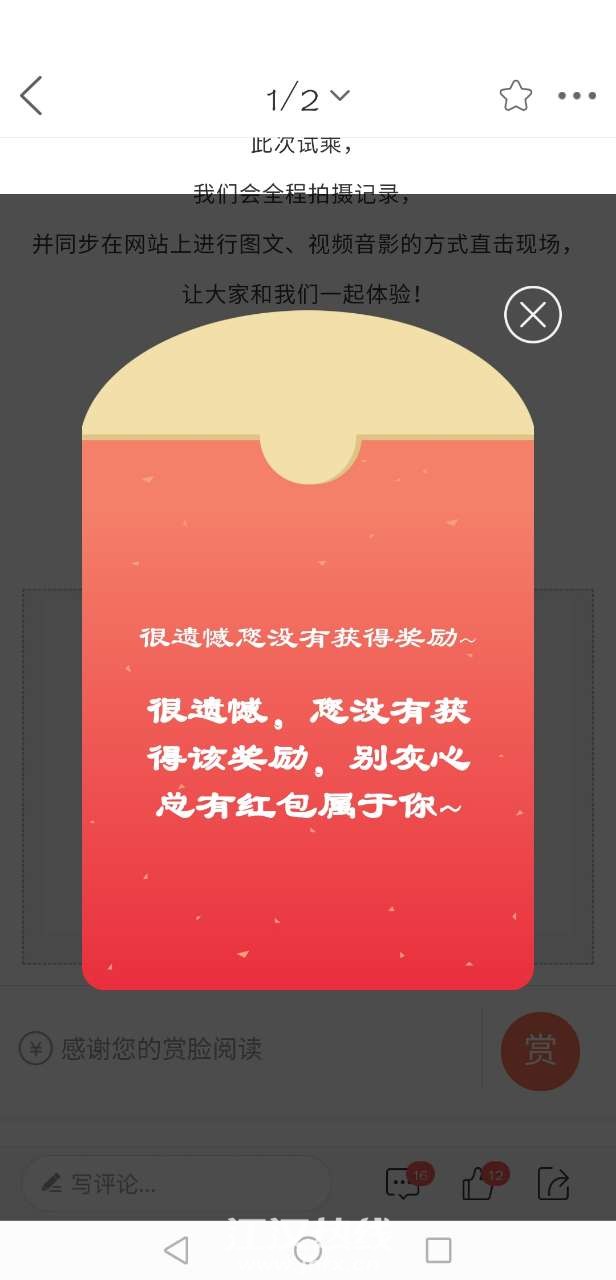Open the 写评论 comment field
Viewport: 616px width, 1280px height.
click(175, 1184)
